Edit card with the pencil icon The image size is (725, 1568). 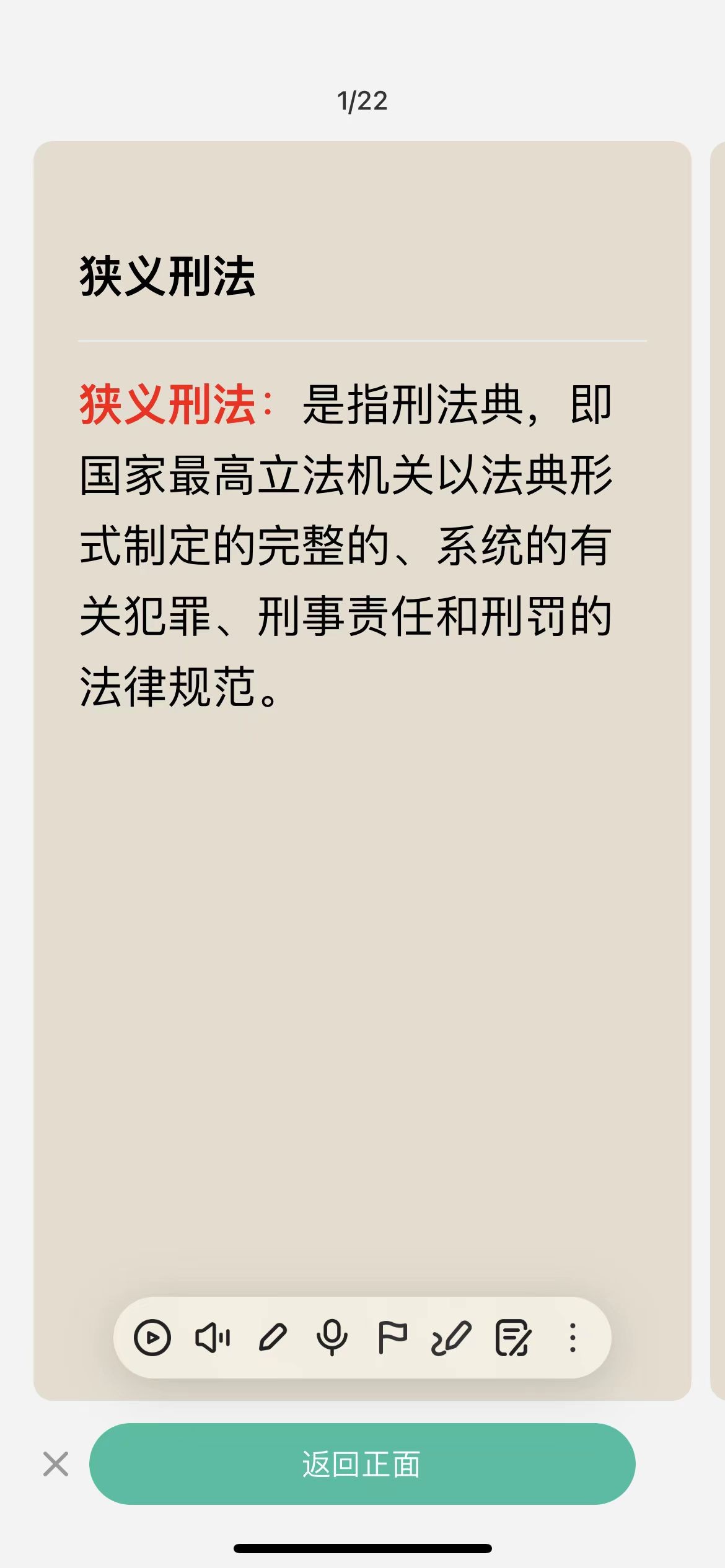[273, 1338]
